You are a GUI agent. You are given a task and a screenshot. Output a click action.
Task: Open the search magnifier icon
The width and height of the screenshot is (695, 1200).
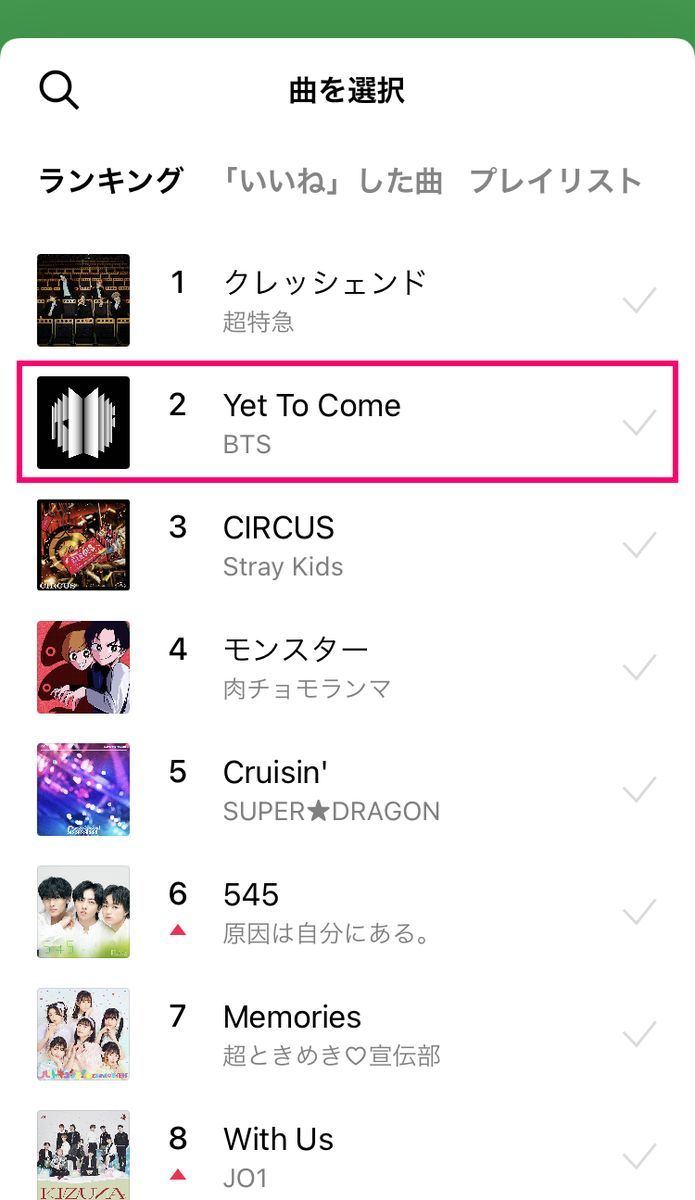coord(59,90)
